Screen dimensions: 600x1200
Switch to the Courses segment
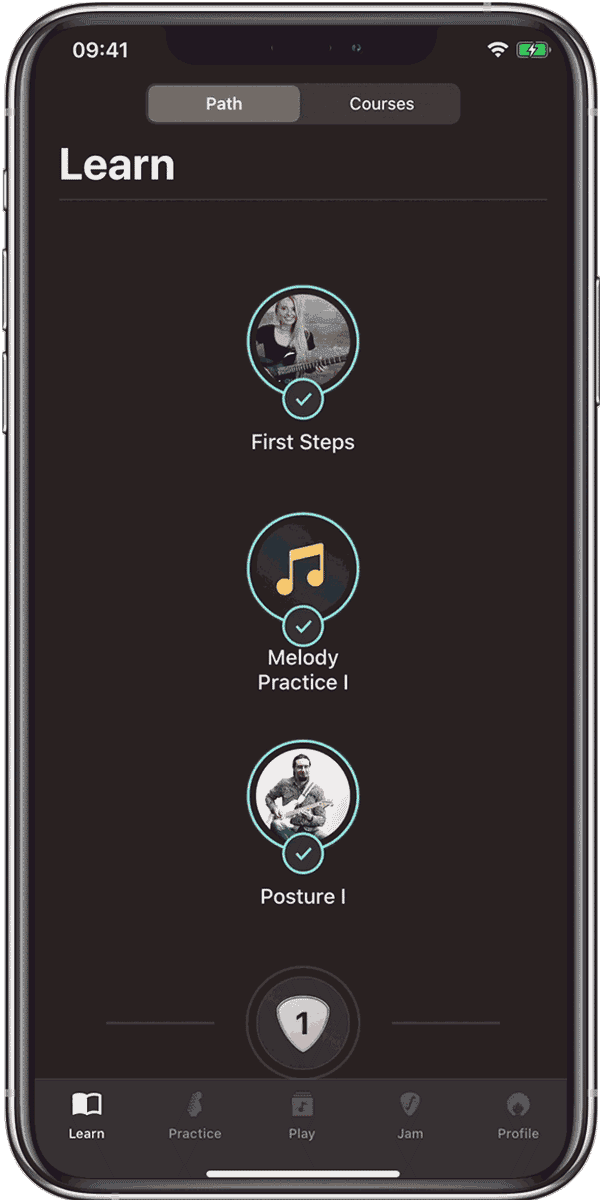pyautogui.click(x=381, y=104)
